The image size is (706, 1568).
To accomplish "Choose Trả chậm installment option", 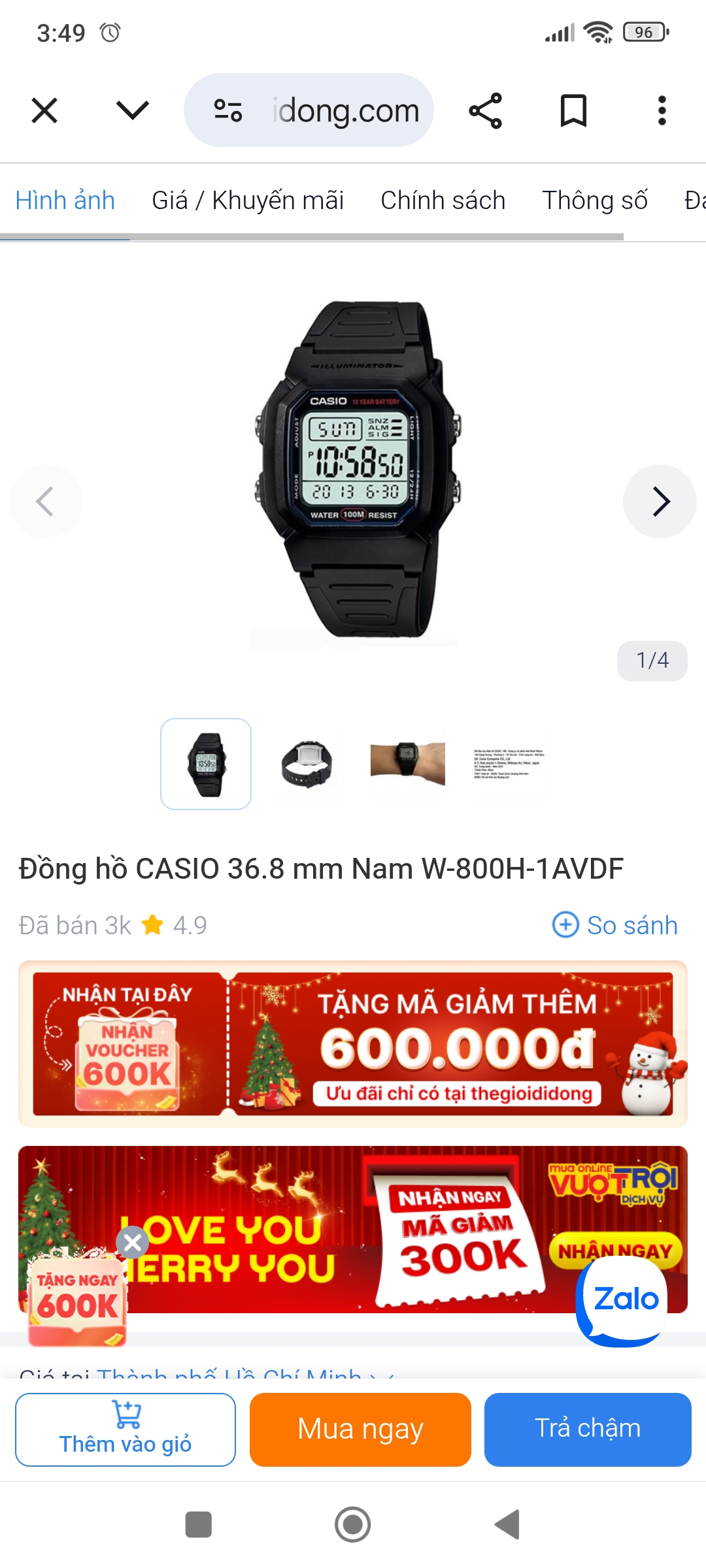I will point(587,1429).
